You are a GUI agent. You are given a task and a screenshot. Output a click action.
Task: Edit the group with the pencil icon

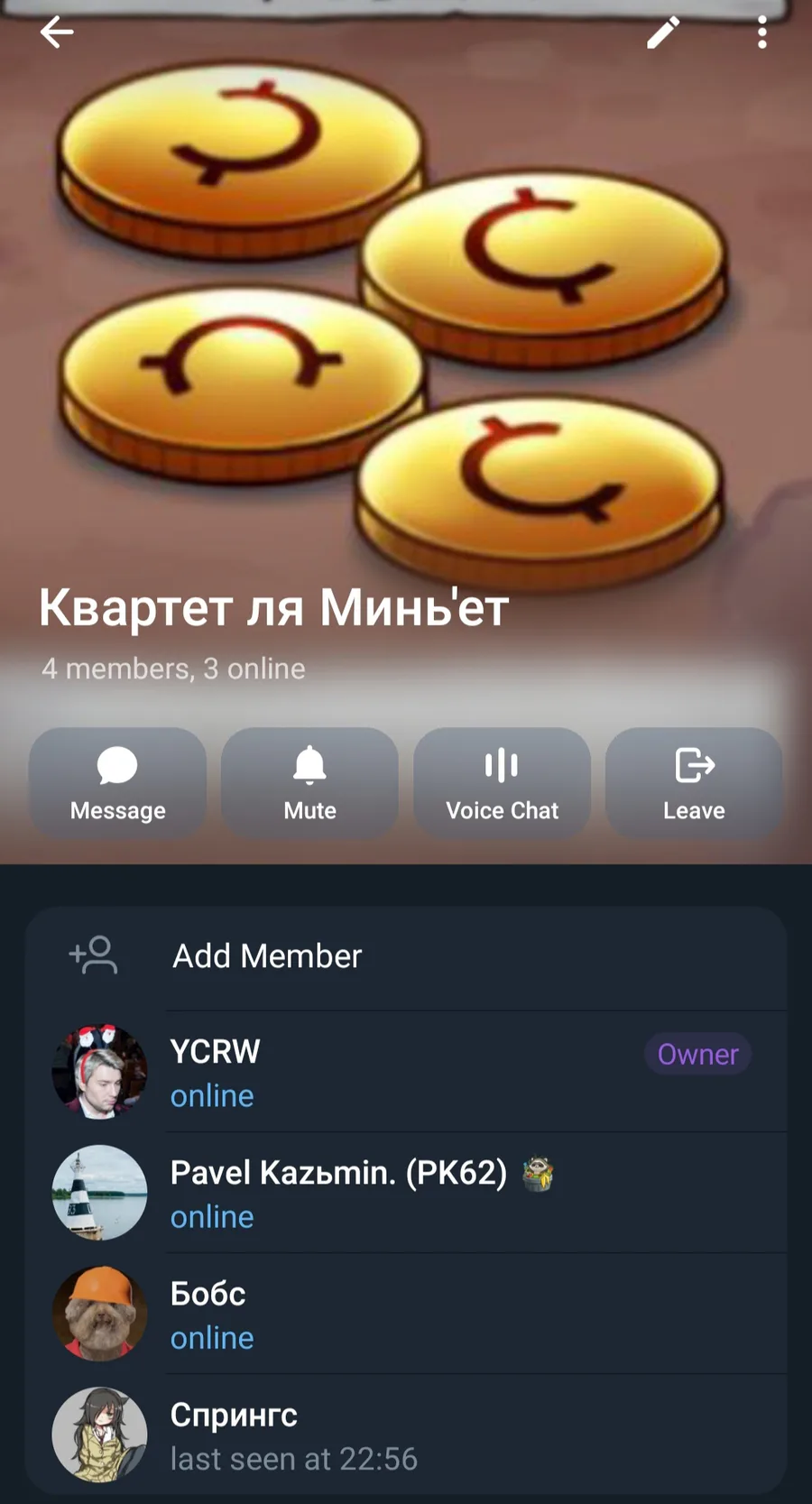663,32
